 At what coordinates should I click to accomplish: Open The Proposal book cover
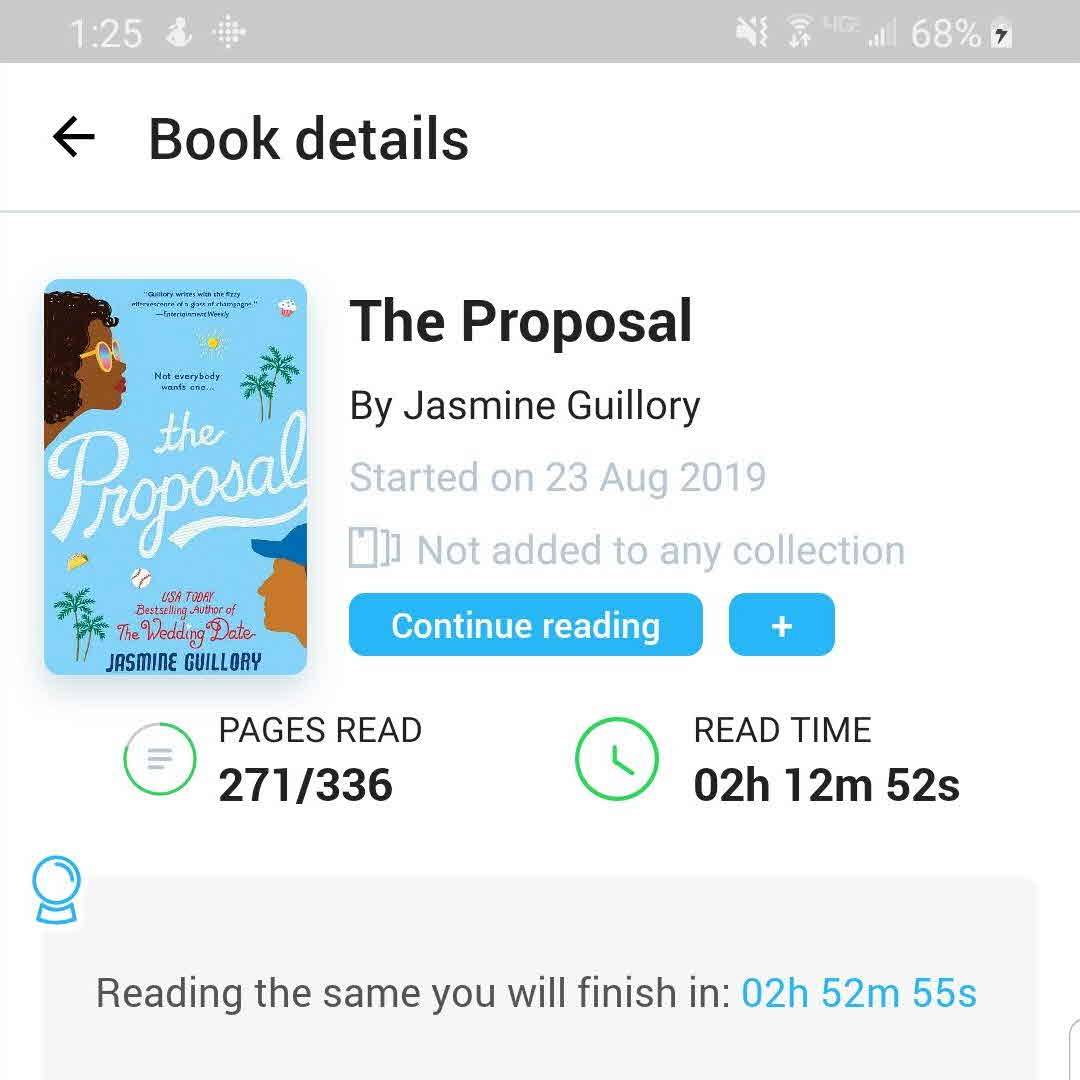pyautogui.click(x=176, y=477)
